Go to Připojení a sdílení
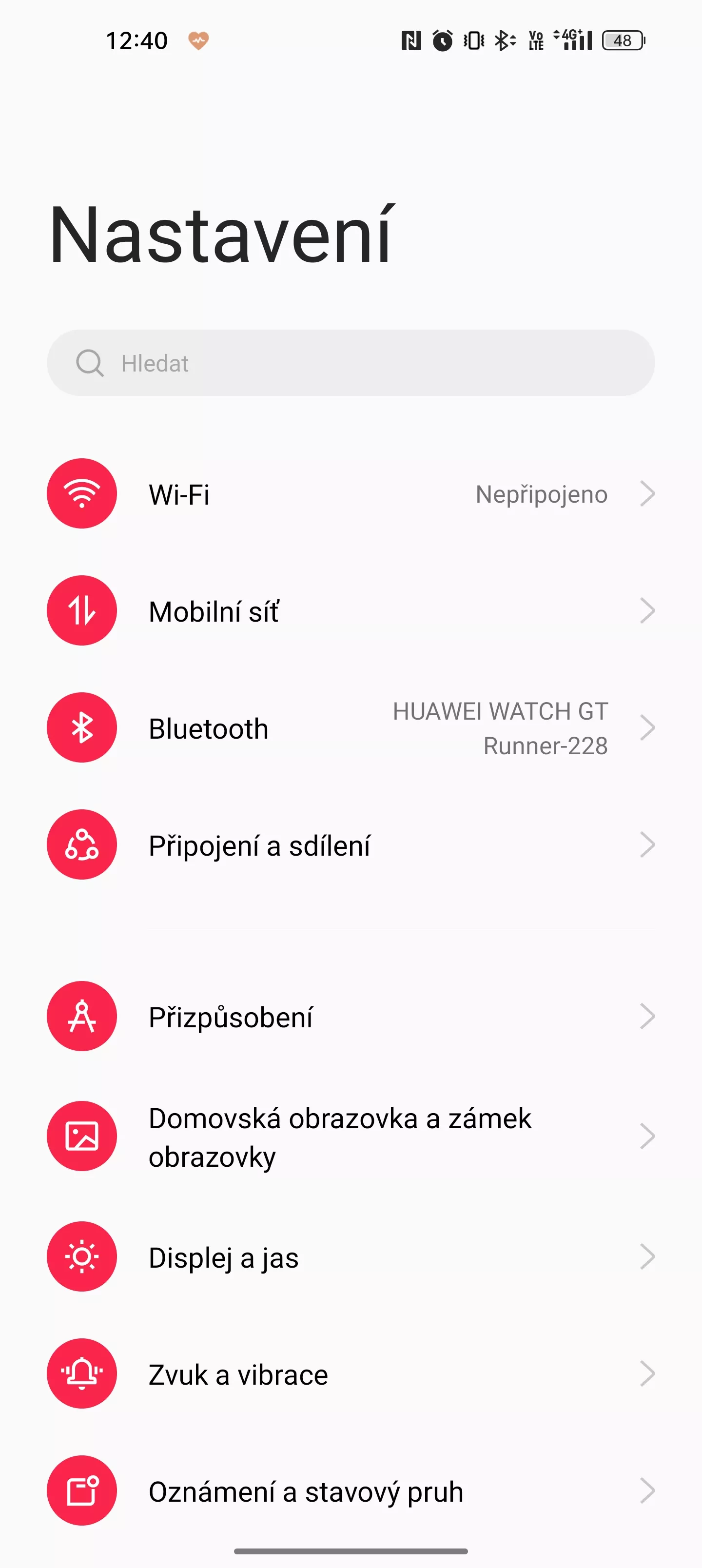The height and width of the screenshot is (1568, 702). pos(351,844)
